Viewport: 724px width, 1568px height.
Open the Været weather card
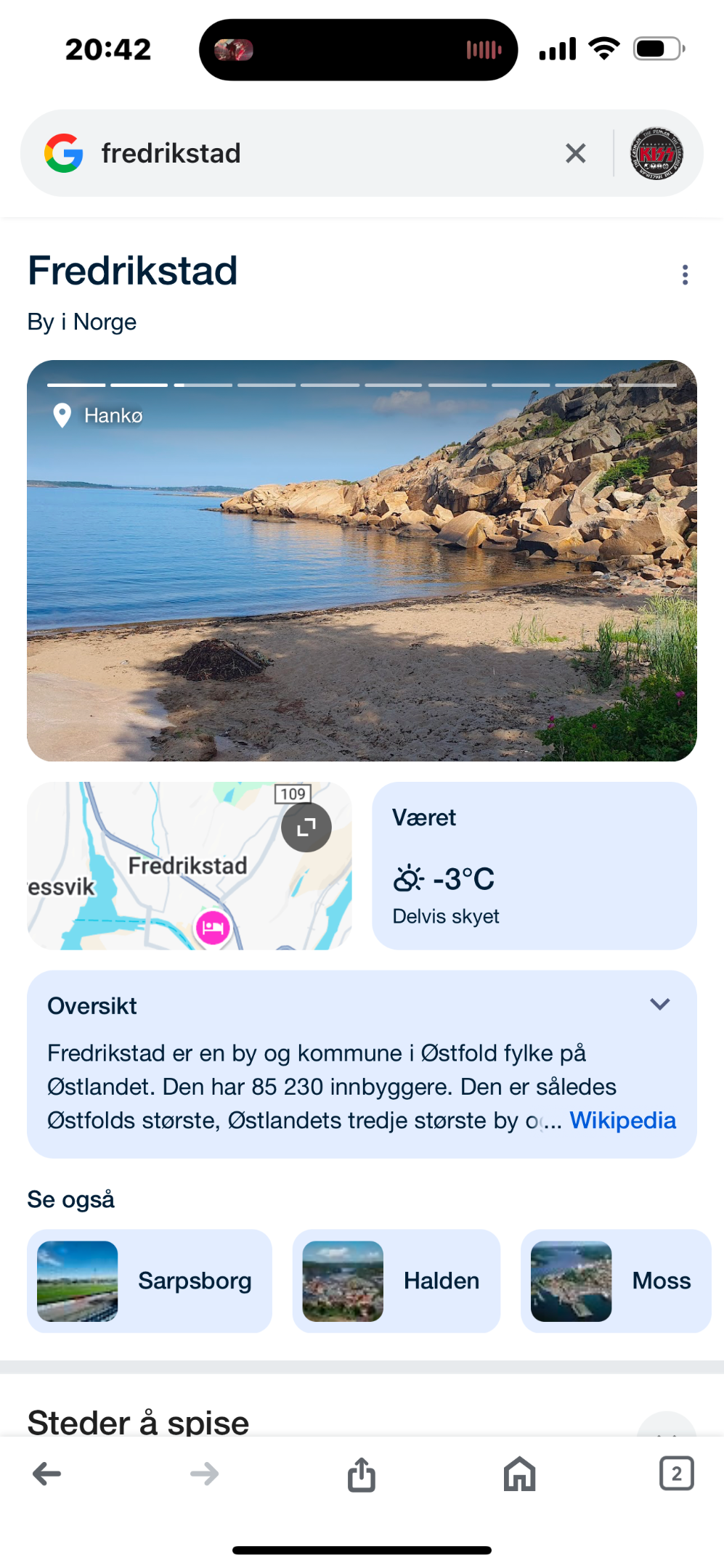click(x=534, y=865)
